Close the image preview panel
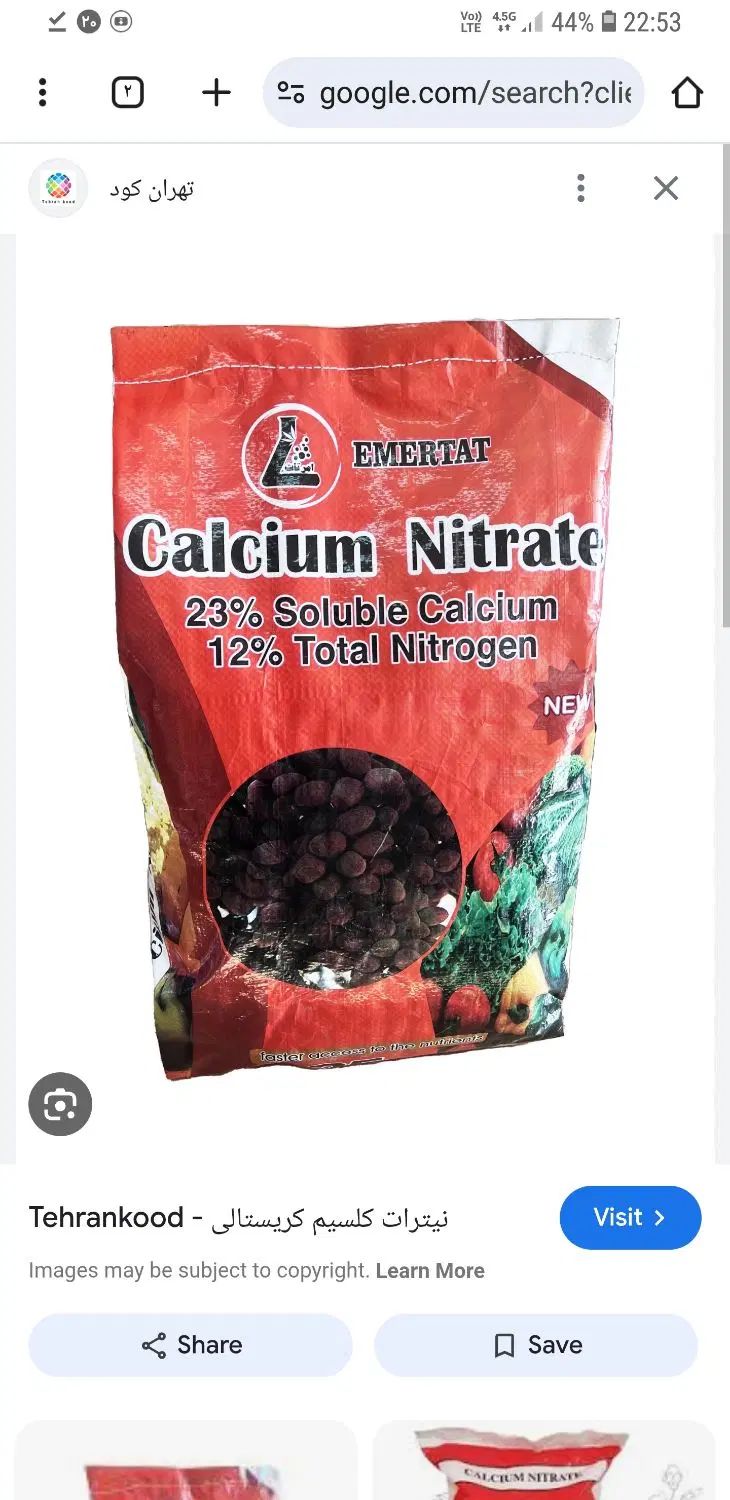The height and width of the screenshot is (1500, 730). pos(666,188)
